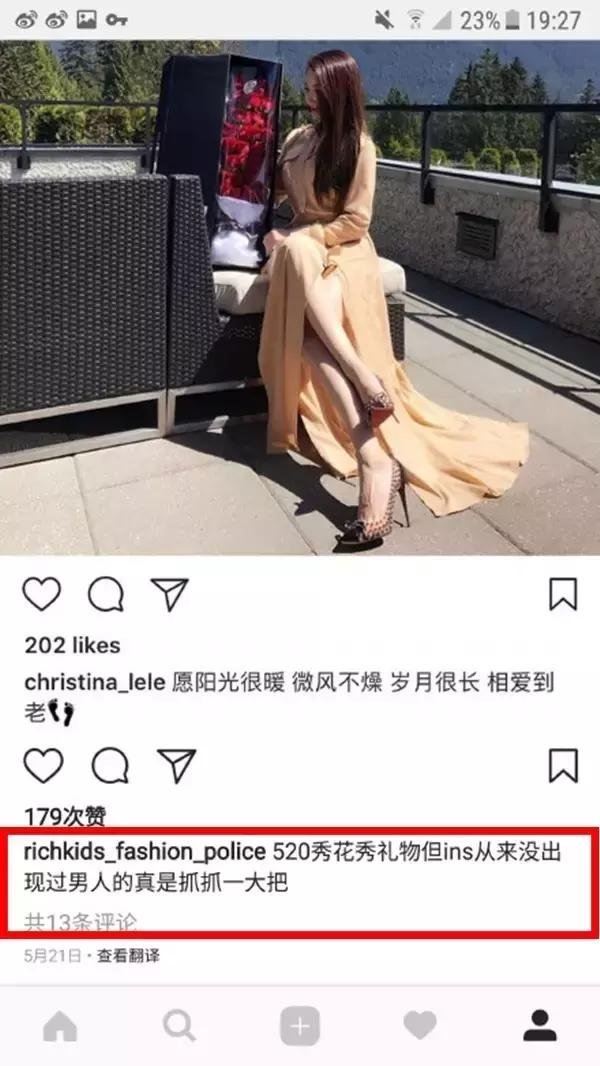Open the Activity heart tab

(419, 1025)
